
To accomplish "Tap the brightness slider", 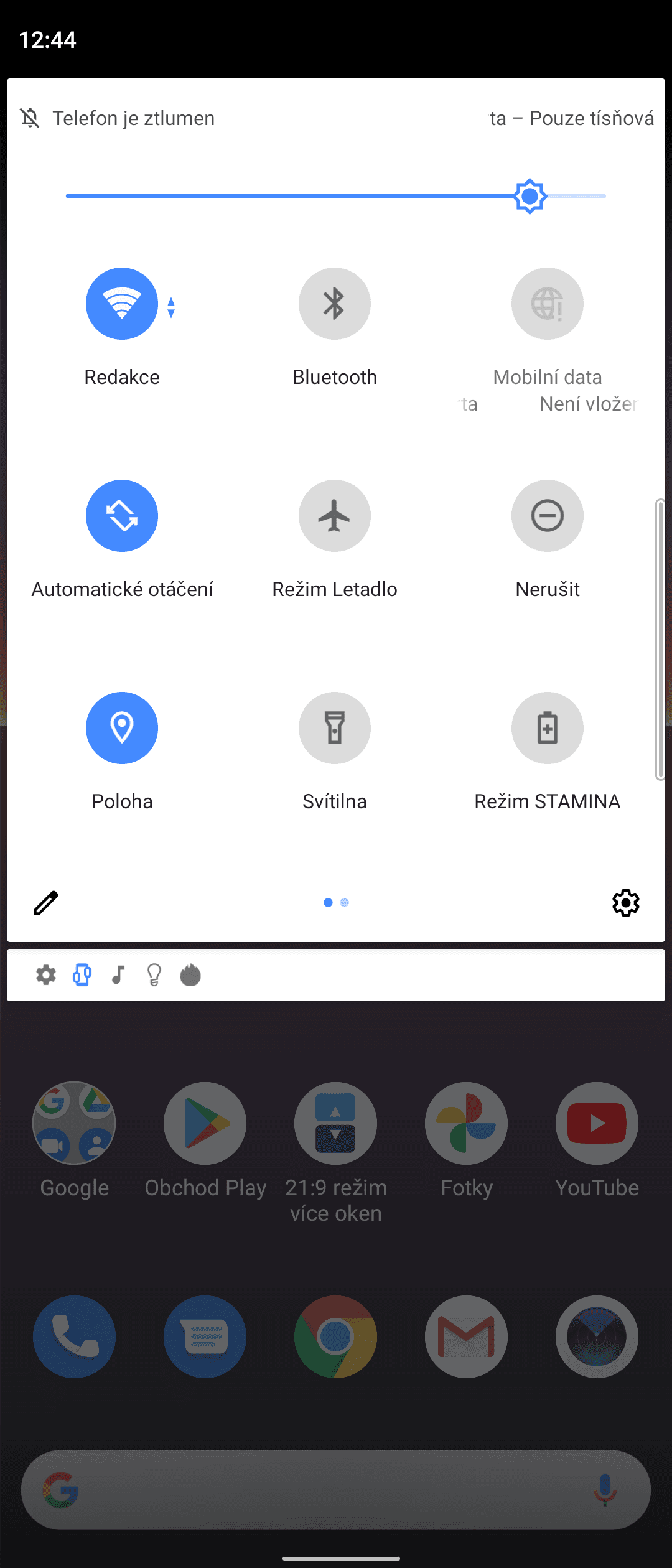I will 336,196.
